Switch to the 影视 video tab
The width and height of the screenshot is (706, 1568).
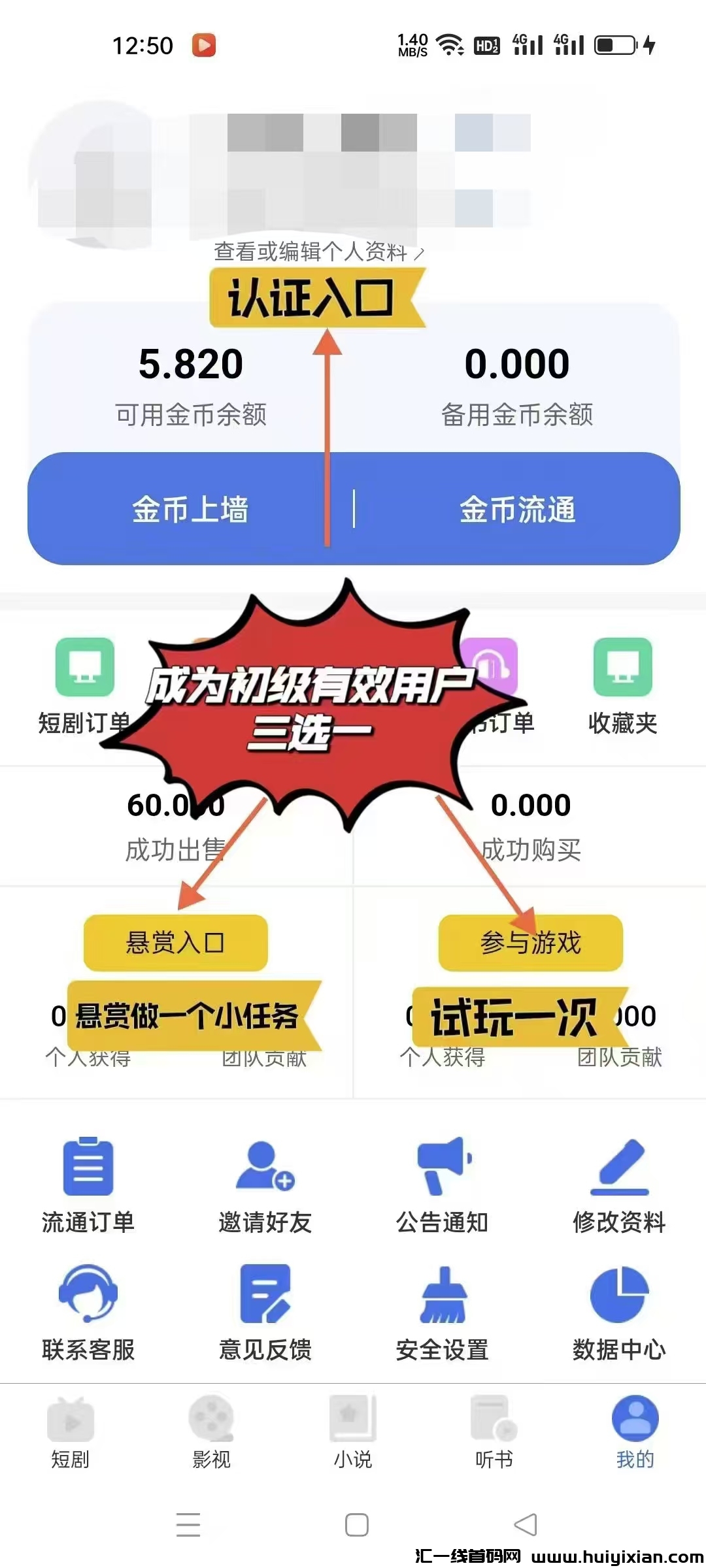point(211,1431)
